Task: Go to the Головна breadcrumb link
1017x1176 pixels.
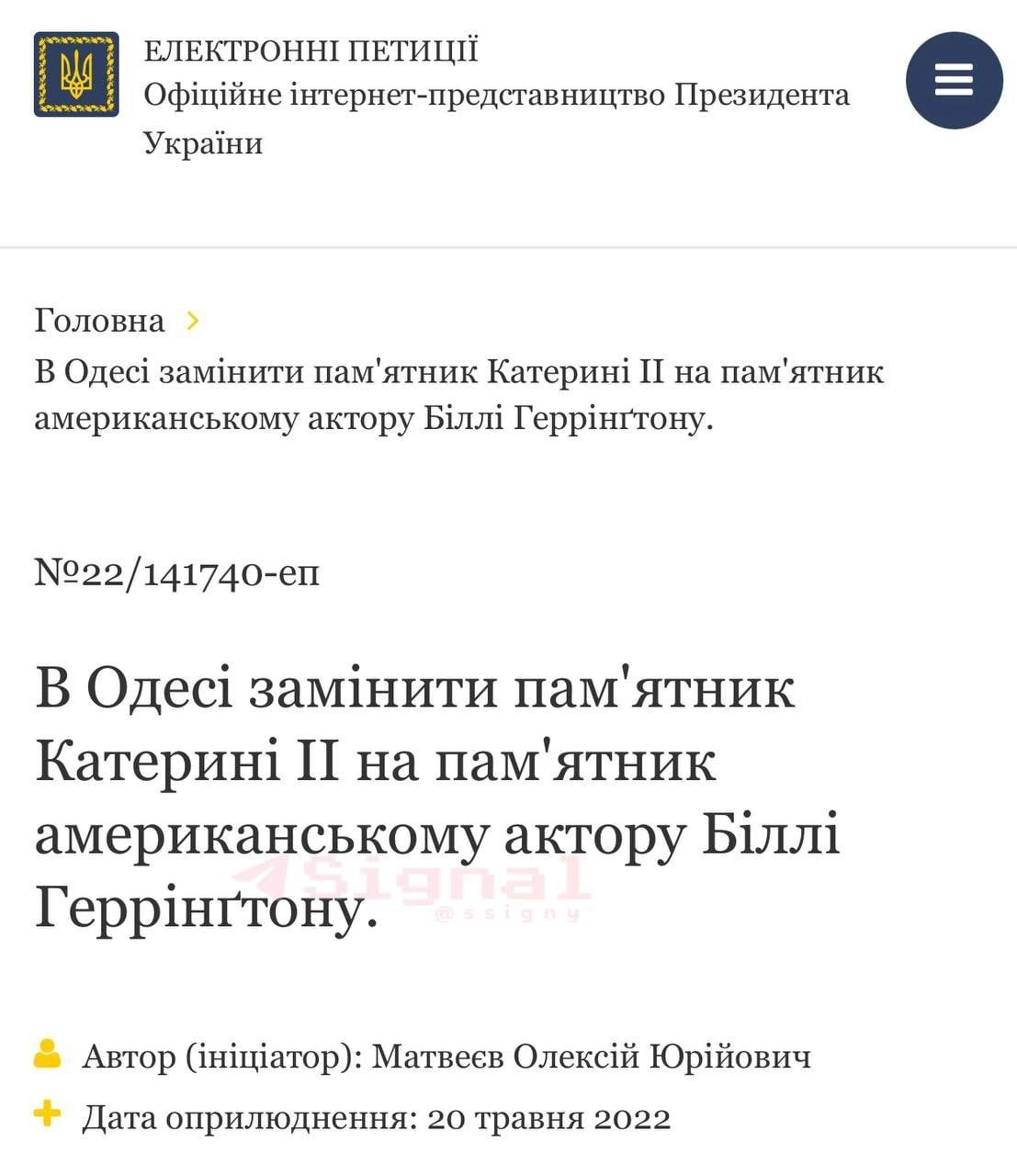Action: coord(99,320)
